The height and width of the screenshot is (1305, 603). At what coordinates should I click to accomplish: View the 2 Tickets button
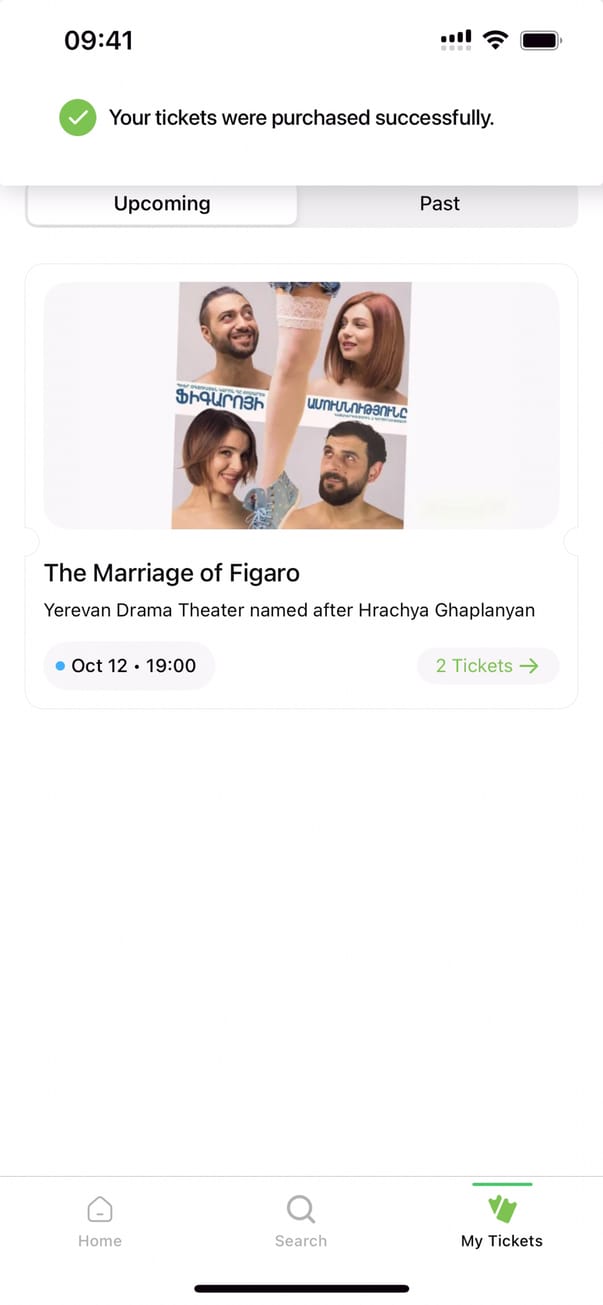[487, 666]
